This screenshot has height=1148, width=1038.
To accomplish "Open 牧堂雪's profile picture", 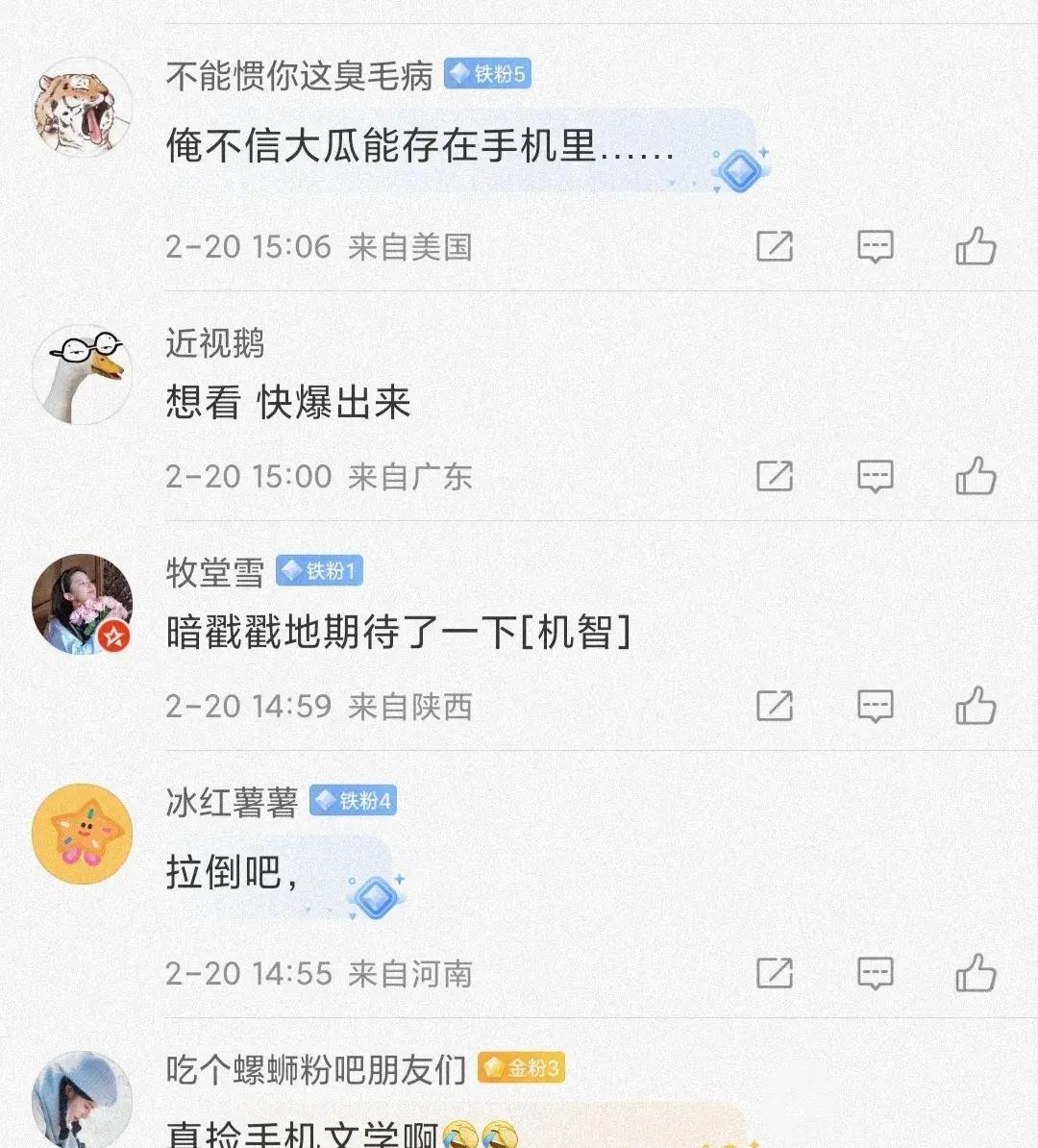I will tap(82, 604).
